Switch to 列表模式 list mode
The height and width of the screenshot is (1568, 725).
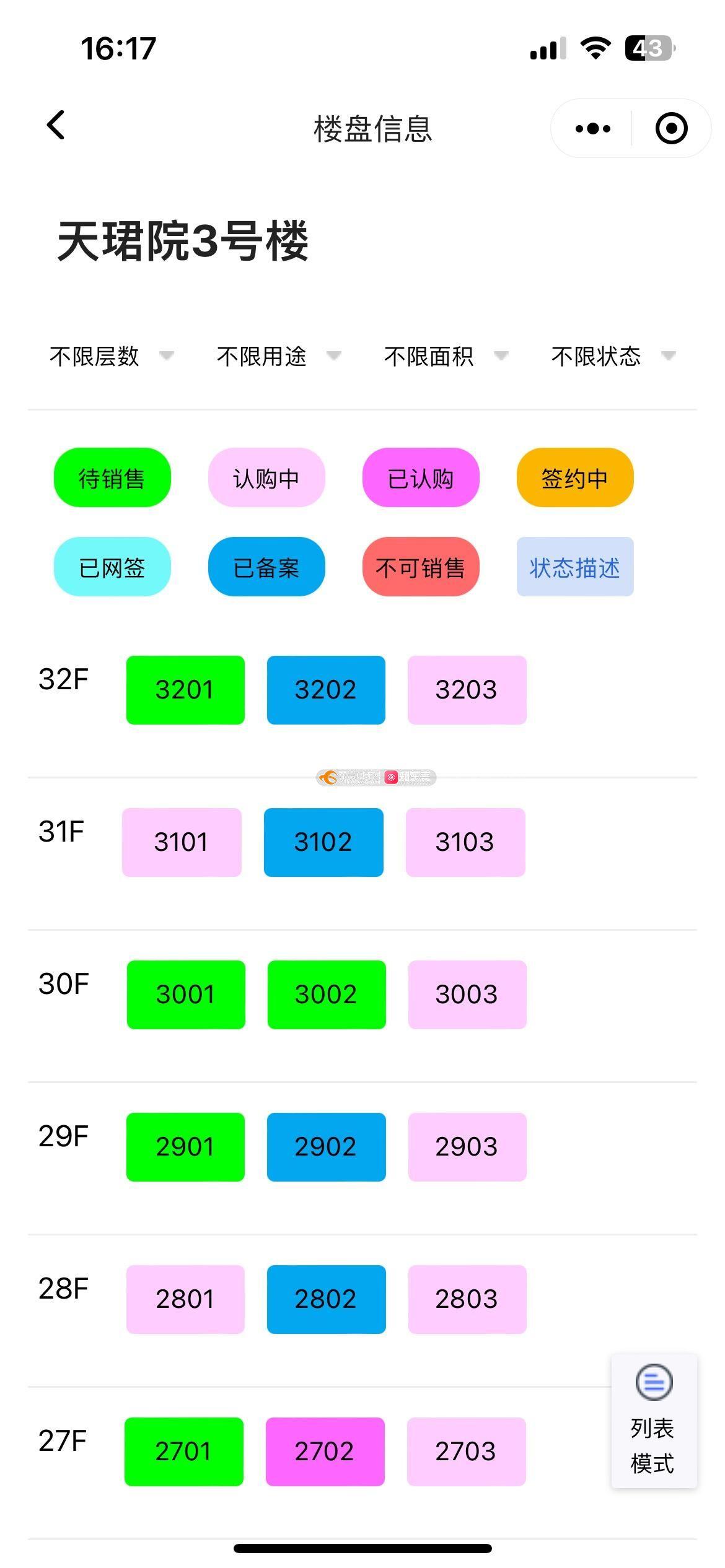pyautogui.click(x=653, y=1421)
